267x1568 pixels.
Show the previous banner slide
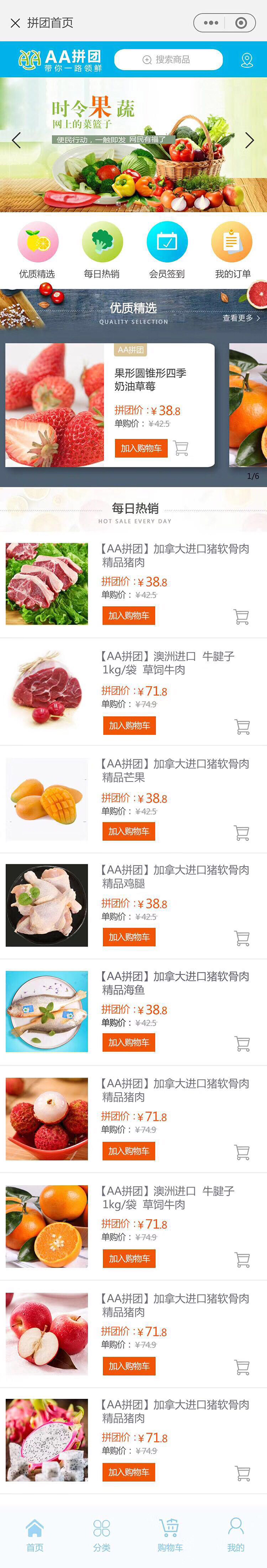point(16,141)
